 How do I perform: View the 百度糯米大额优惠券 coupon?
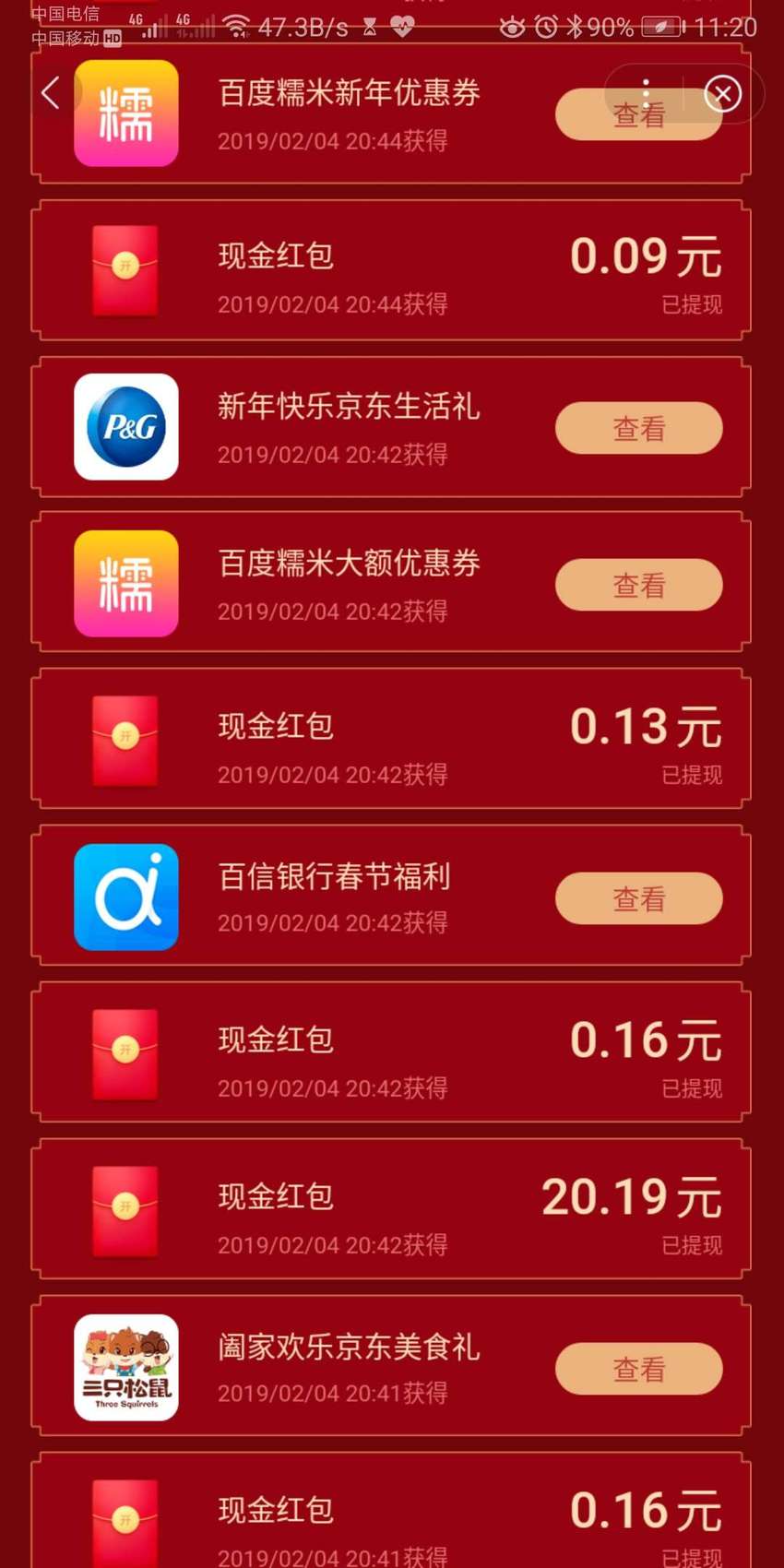pyautogui.click(x=638, y=585)
